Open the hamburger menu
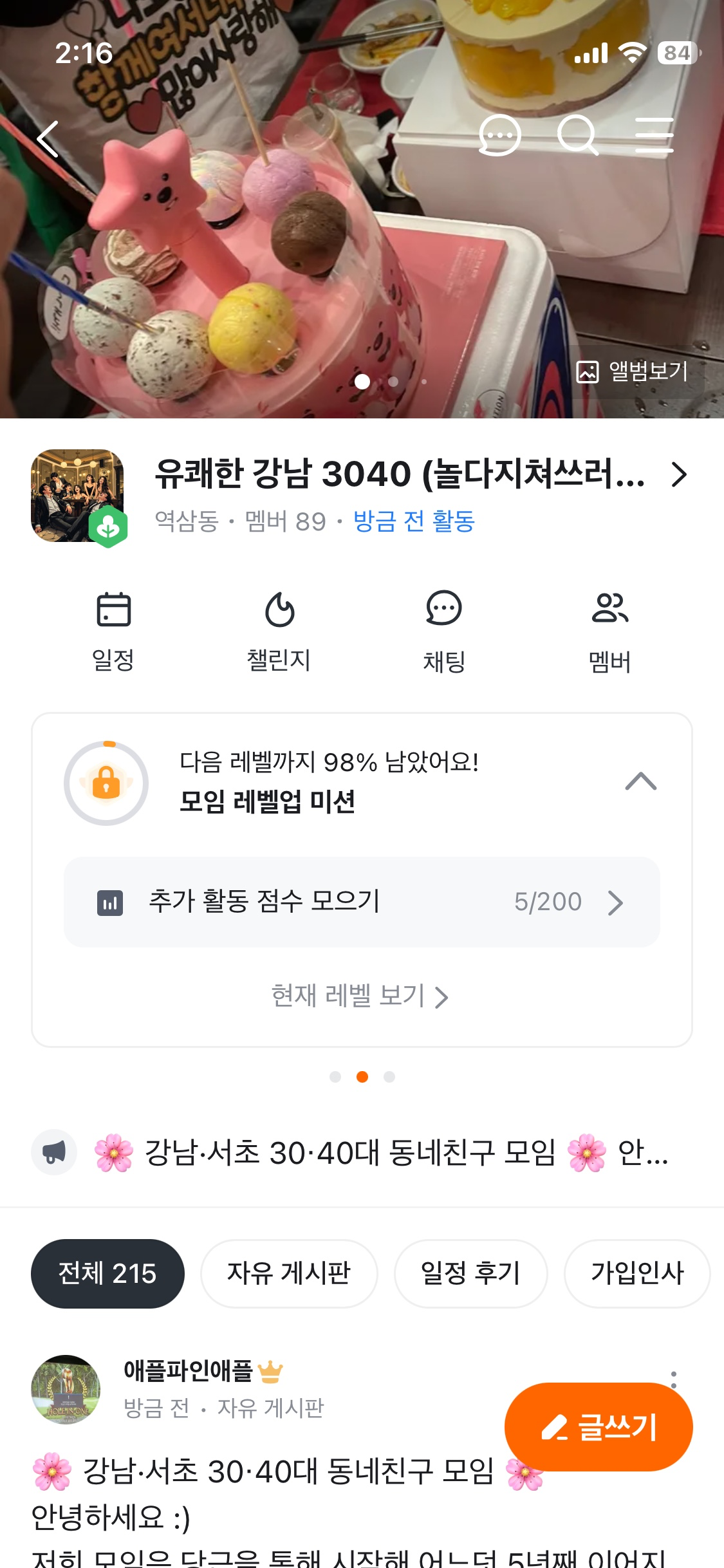This screenshot has width=724, height=1568. click(x=654, y=136)
